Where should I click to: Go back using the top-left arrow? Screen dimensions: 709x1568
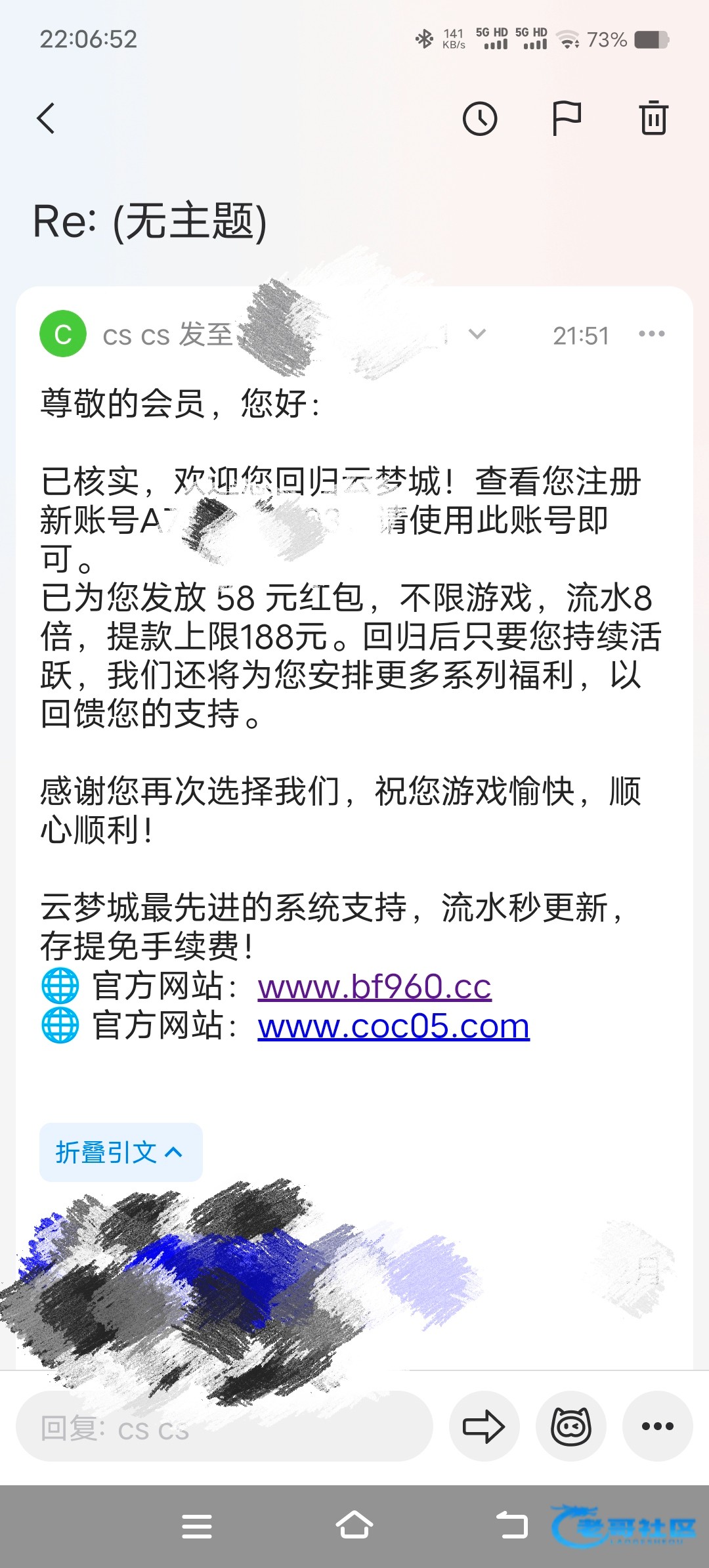(46, 119)
